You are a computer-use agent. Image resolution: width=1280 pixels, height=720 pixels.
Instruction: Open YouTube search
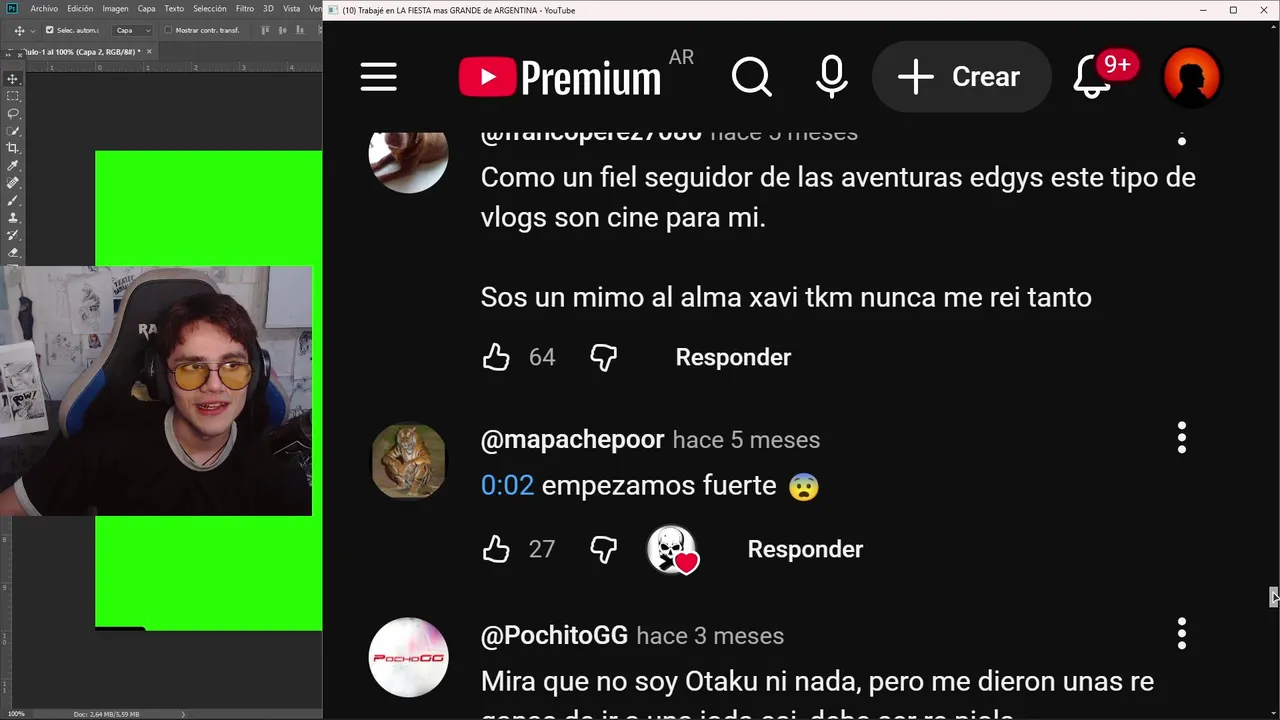click(752, 77)
